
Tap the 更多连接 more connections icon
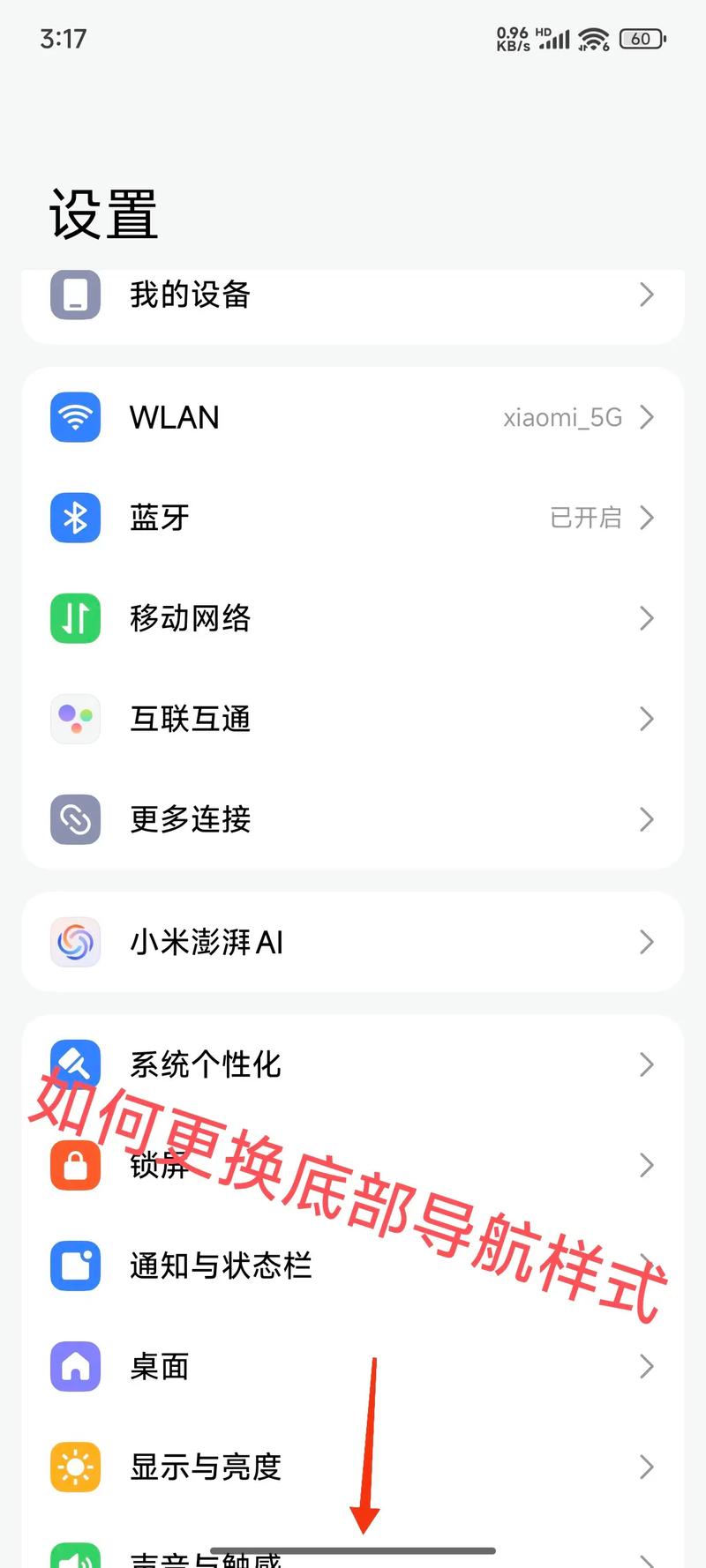click(74, 819)
